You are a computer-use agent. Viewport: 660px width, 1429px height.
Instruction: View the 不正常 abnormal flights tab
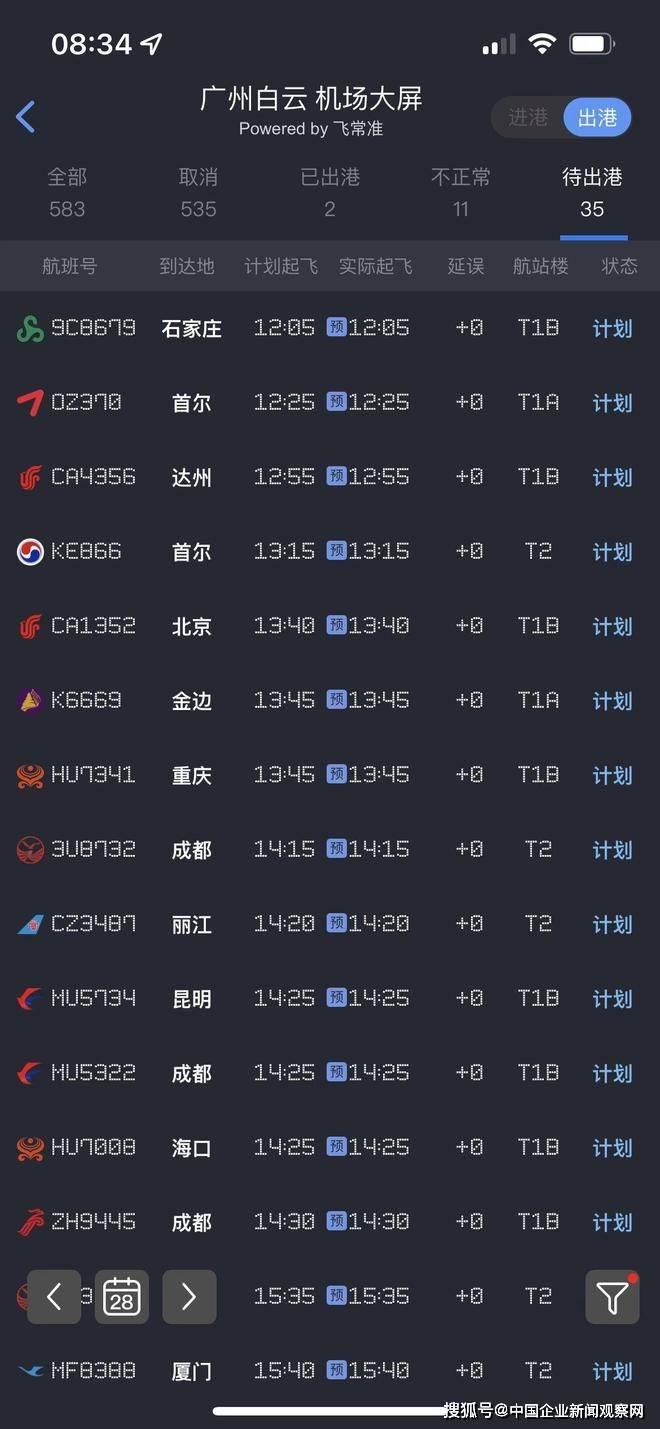point(461,192)
